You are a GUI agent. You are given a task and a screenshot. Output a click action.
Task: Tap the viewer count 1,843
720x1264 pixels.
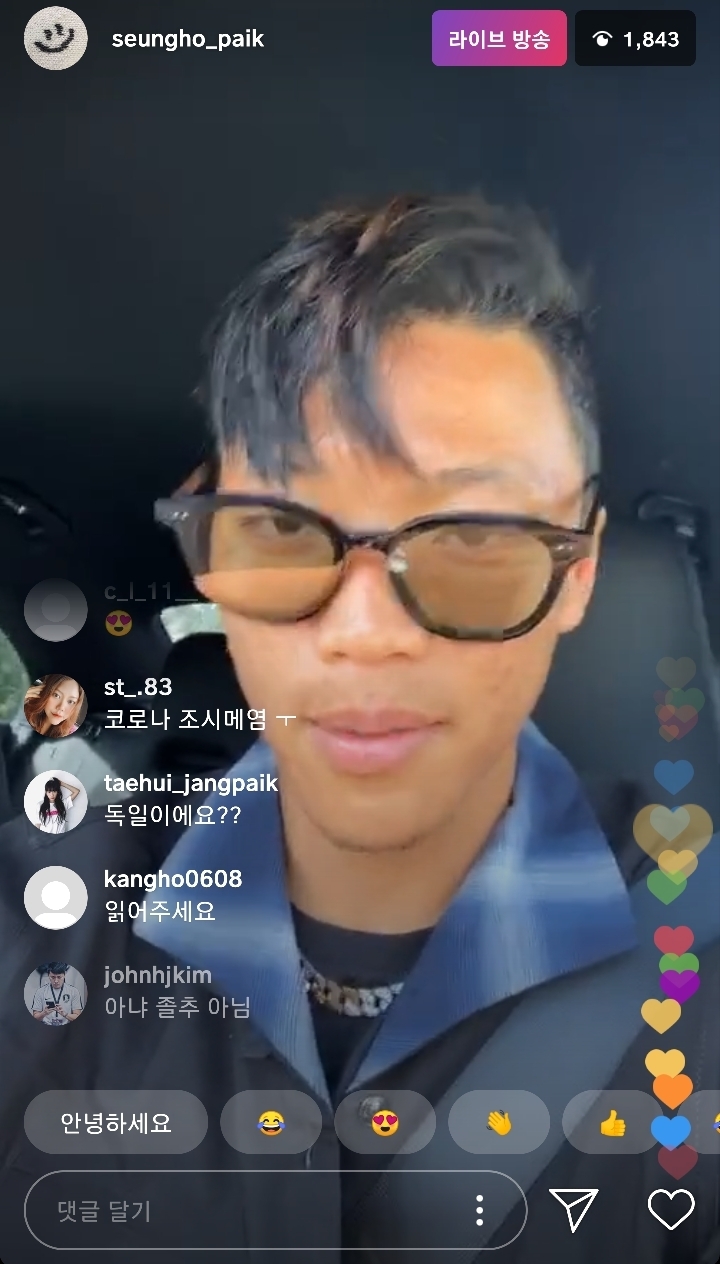(650, 39)
